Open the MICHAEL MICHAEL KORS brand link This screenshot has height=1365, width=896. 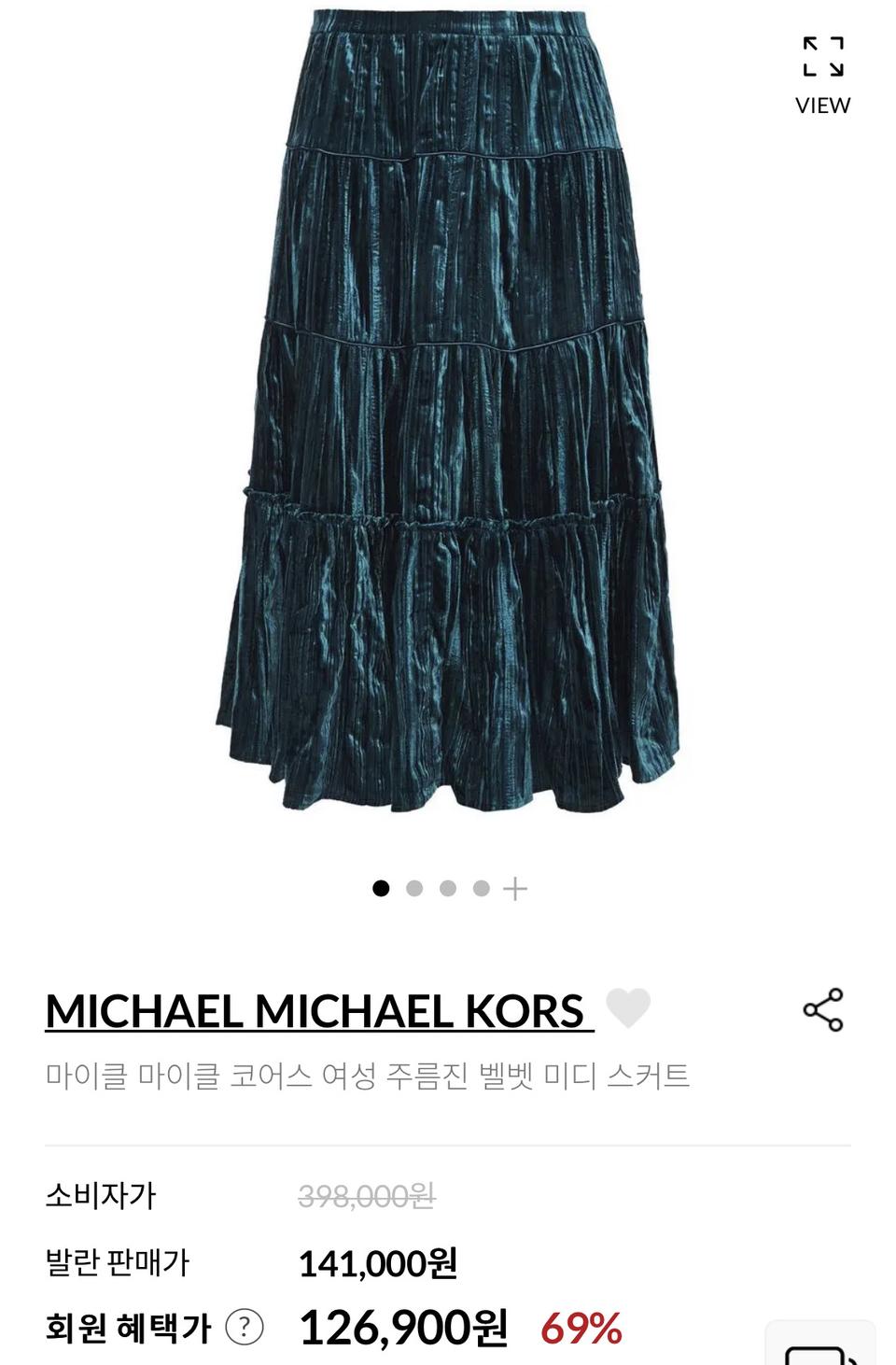point(318,1011)
